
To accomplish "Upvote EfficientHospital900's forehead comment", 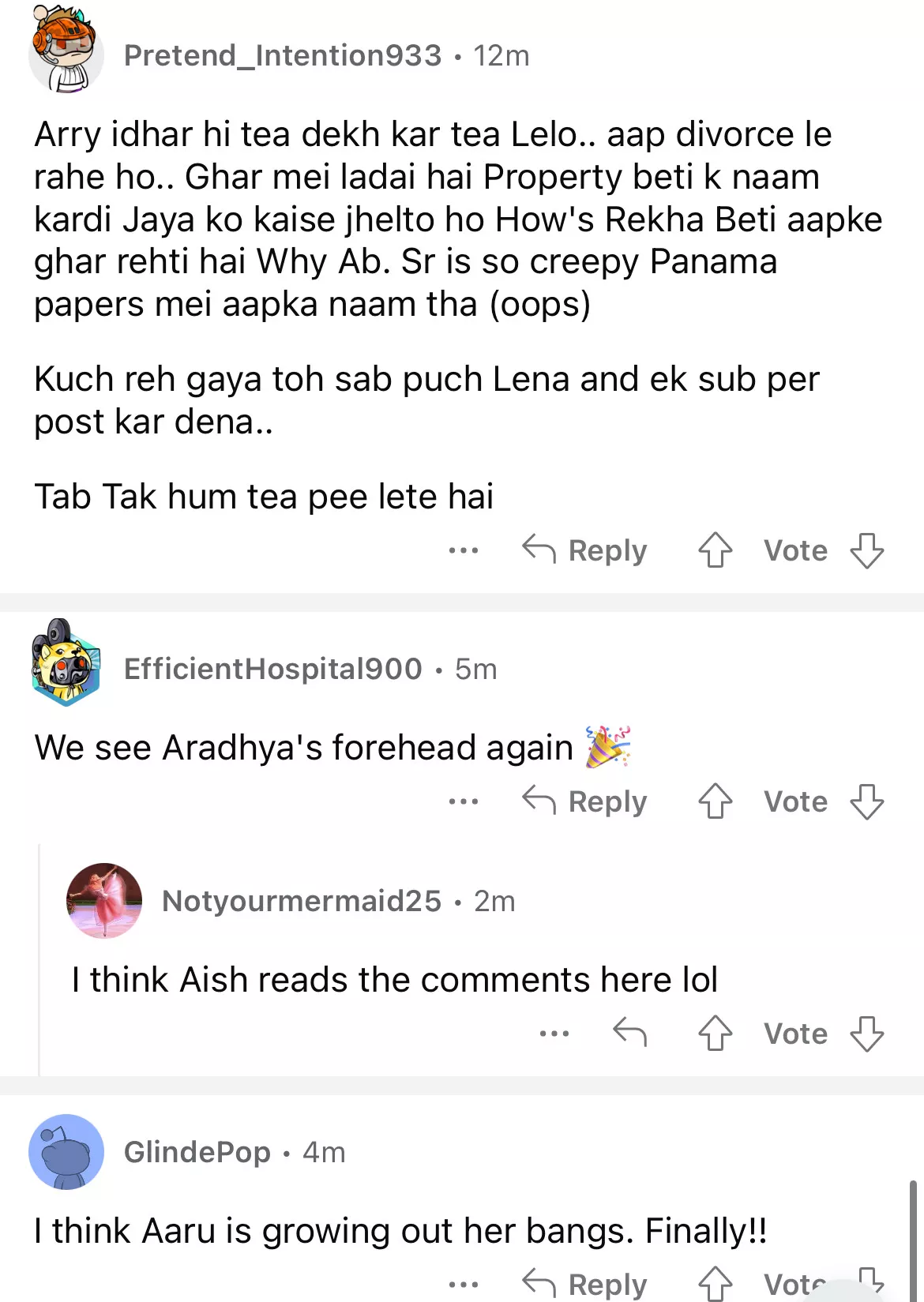I will pyautogui.click(x=716, y=801).
